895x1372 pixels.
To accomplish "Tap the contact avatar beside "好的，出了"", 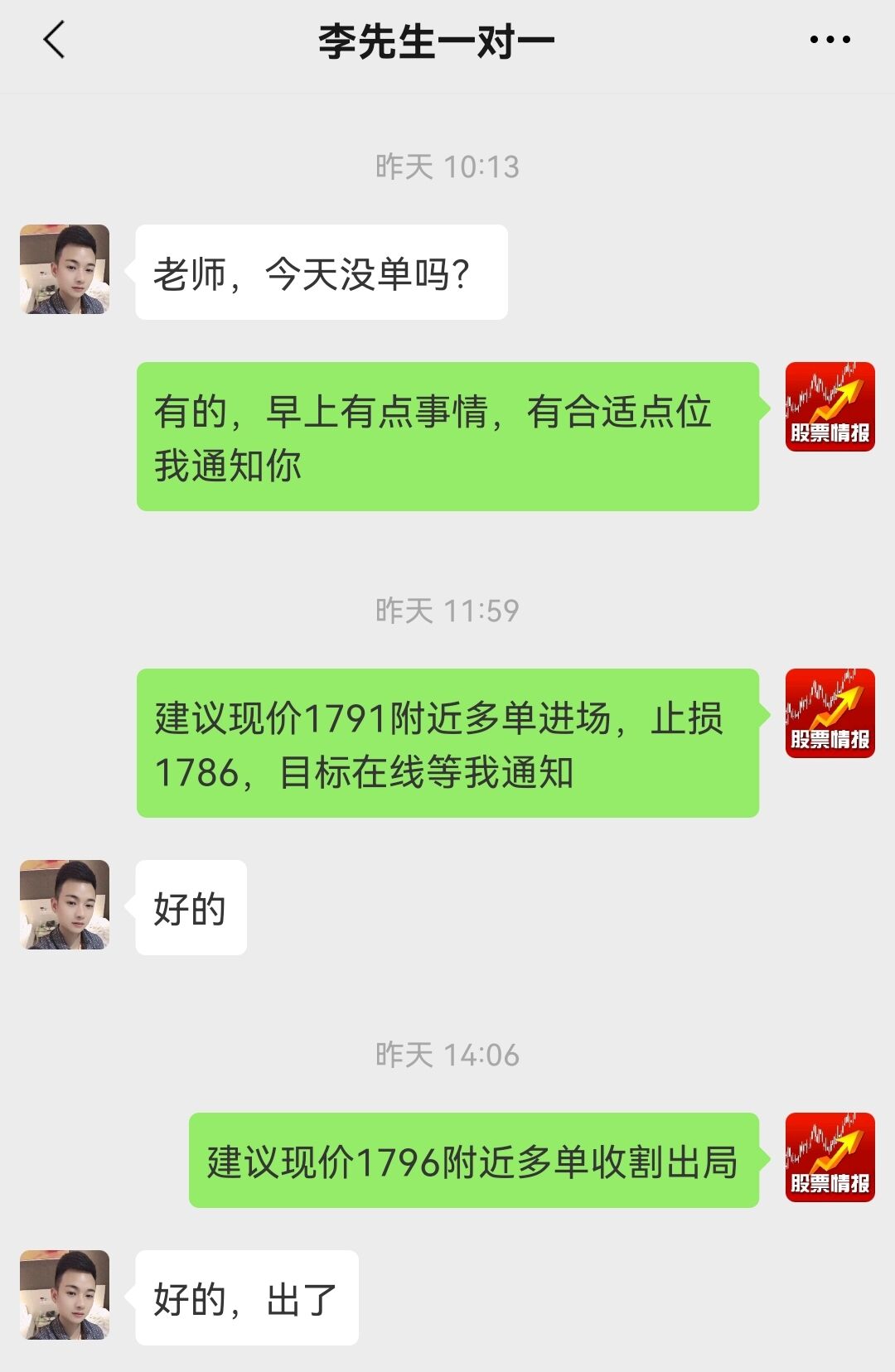I will [65, 1295].
